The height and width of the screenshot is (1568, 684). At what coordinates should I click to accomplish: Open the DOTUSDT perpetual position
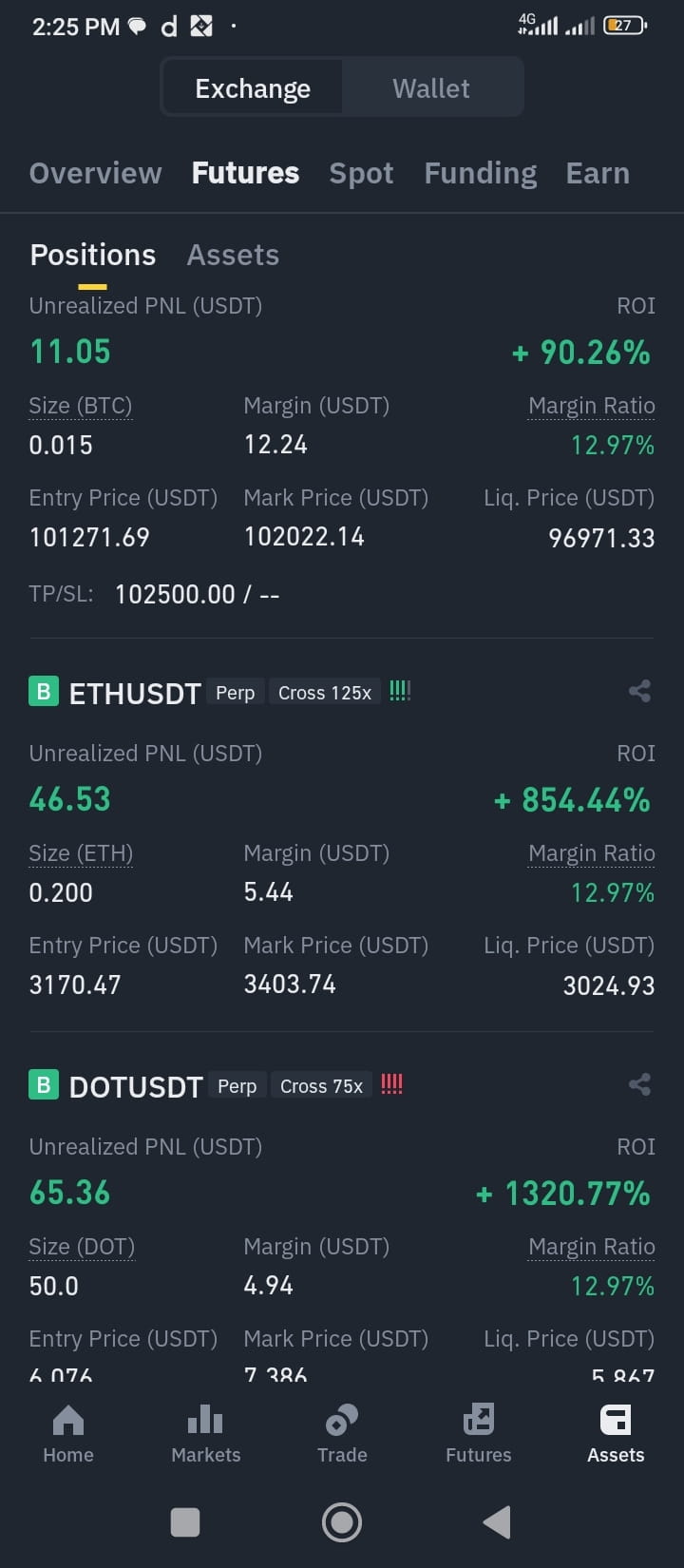[136, 1086]
